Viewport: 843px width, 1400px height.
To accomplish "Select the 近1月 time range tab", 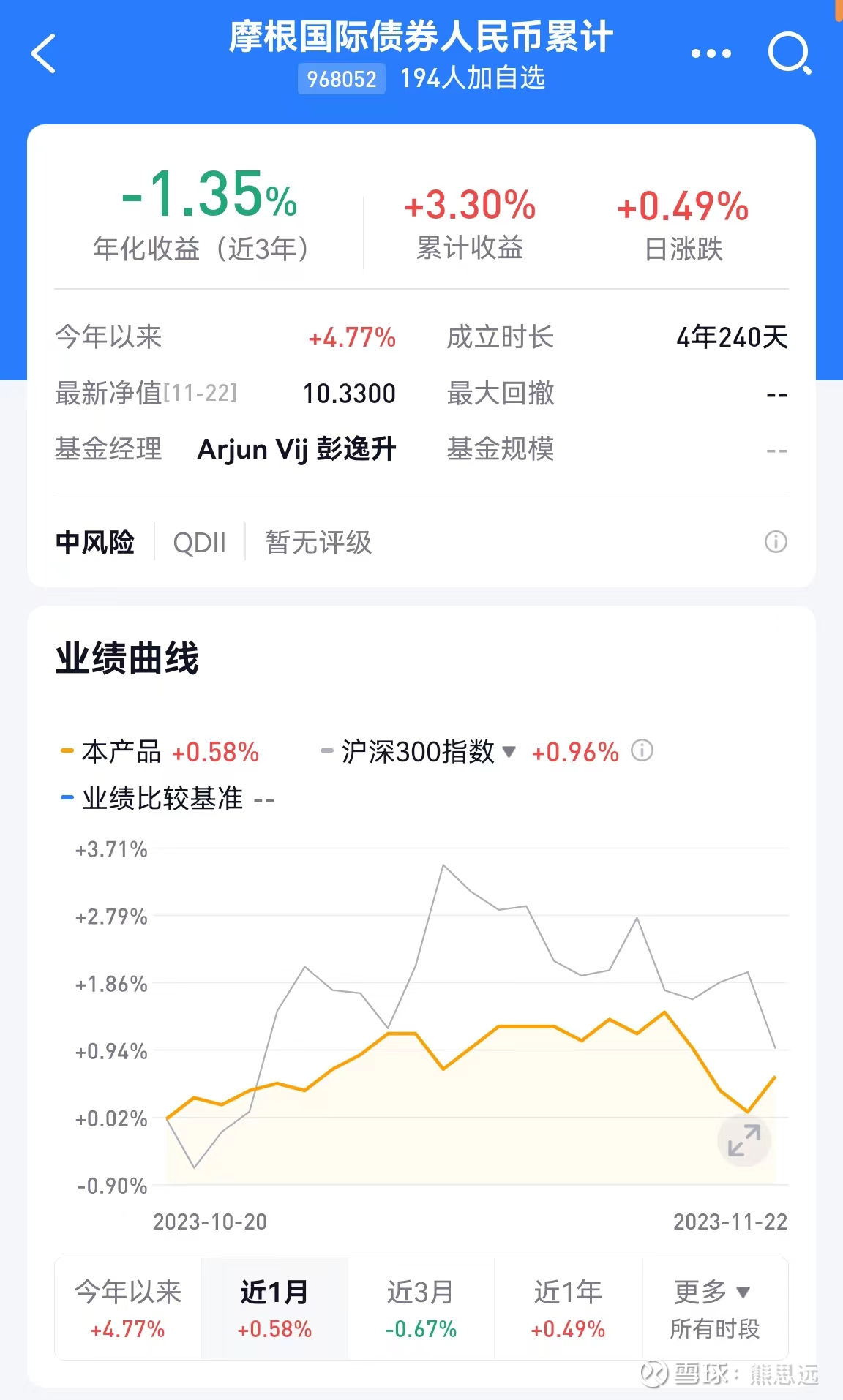I will click(x=274, y=1309).
